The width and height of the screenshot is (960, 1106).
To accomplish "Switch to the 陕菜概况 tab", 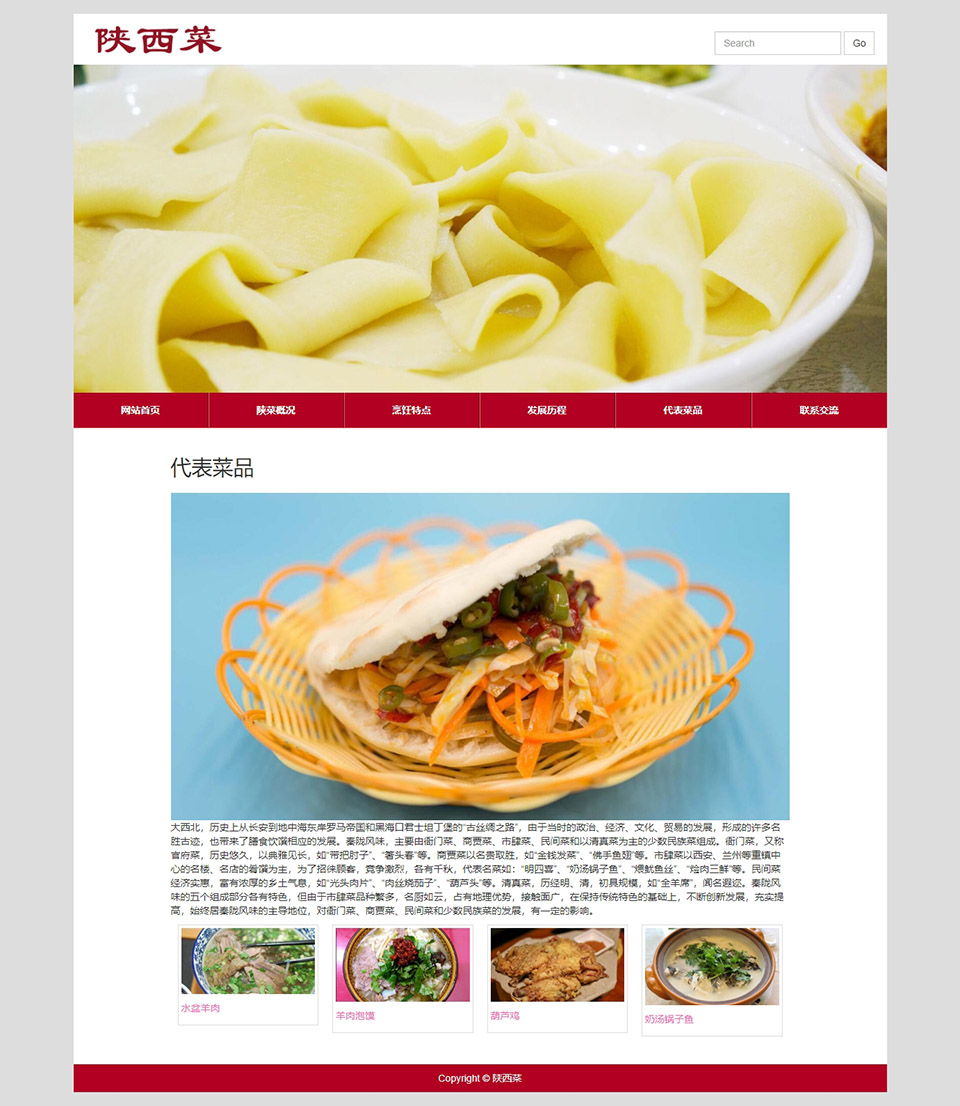I will 276,410.
